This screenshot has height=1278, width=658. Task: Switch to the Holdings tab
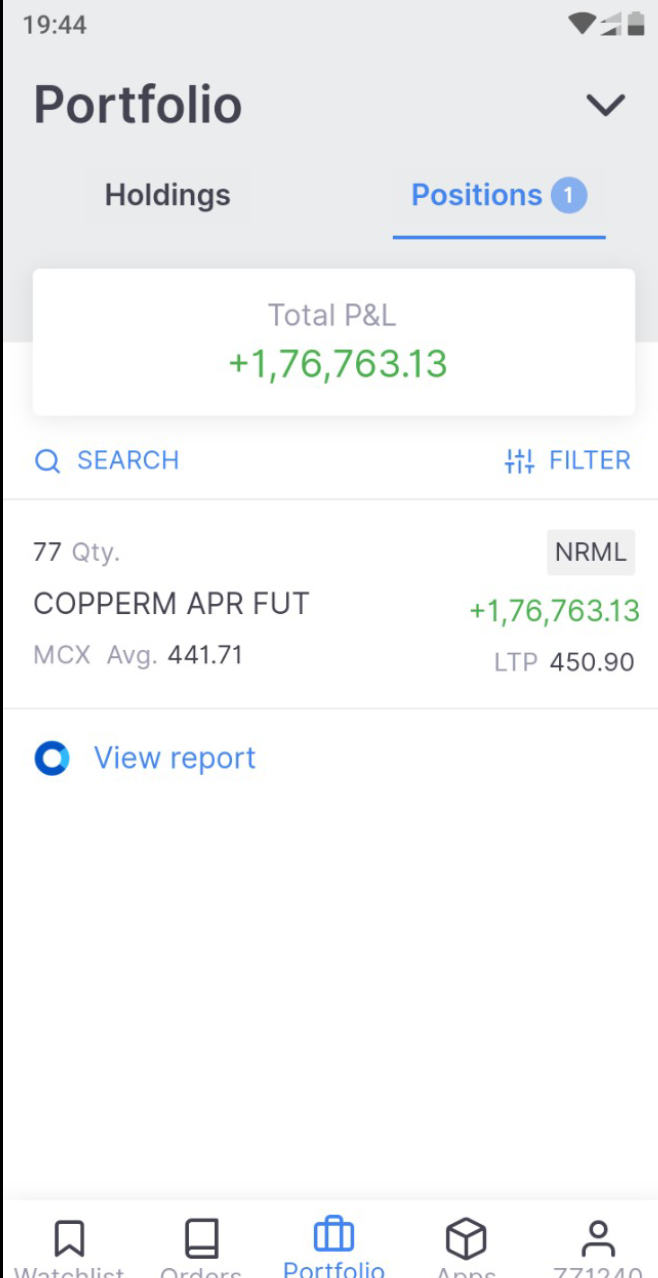168,195
